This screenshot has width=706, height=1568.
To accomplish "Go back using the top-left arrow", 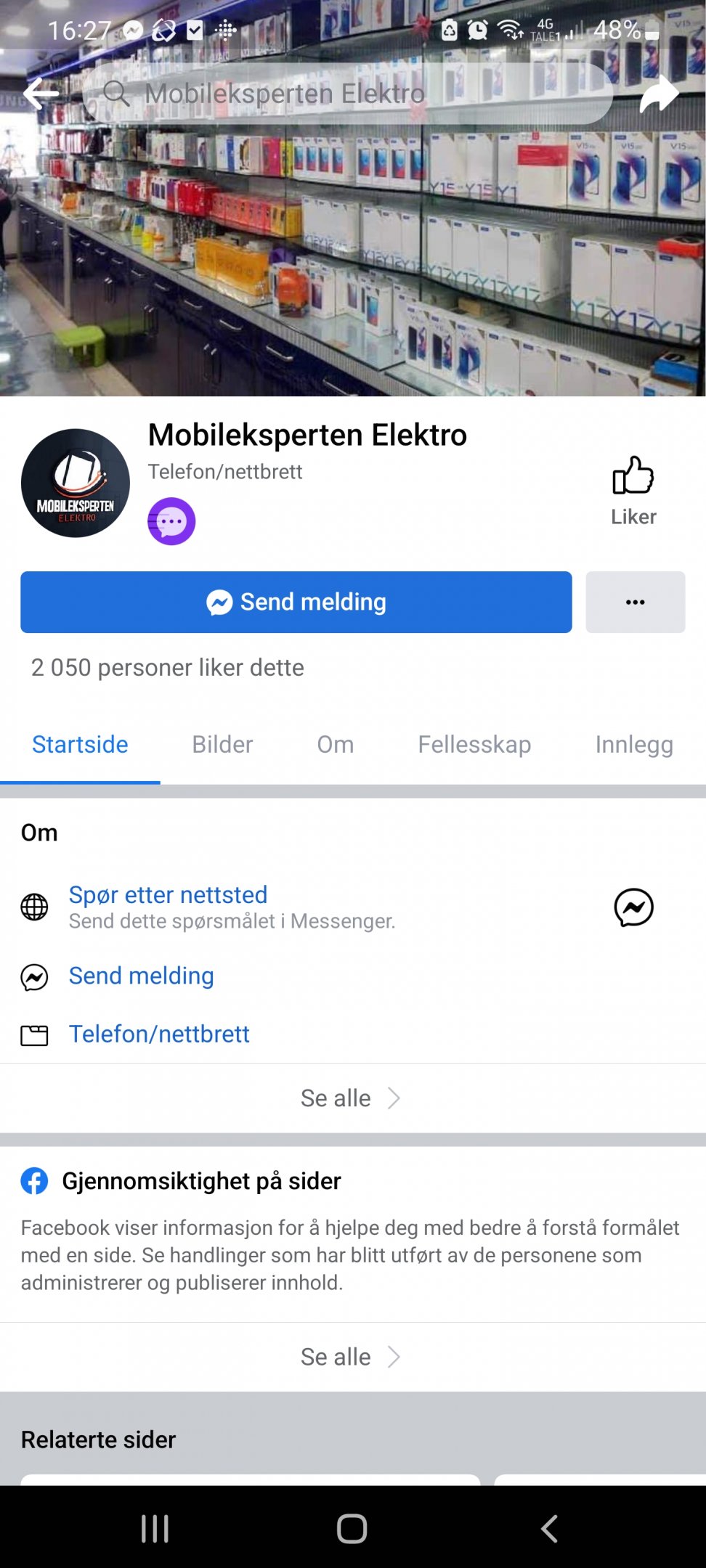I will point(41,94).
